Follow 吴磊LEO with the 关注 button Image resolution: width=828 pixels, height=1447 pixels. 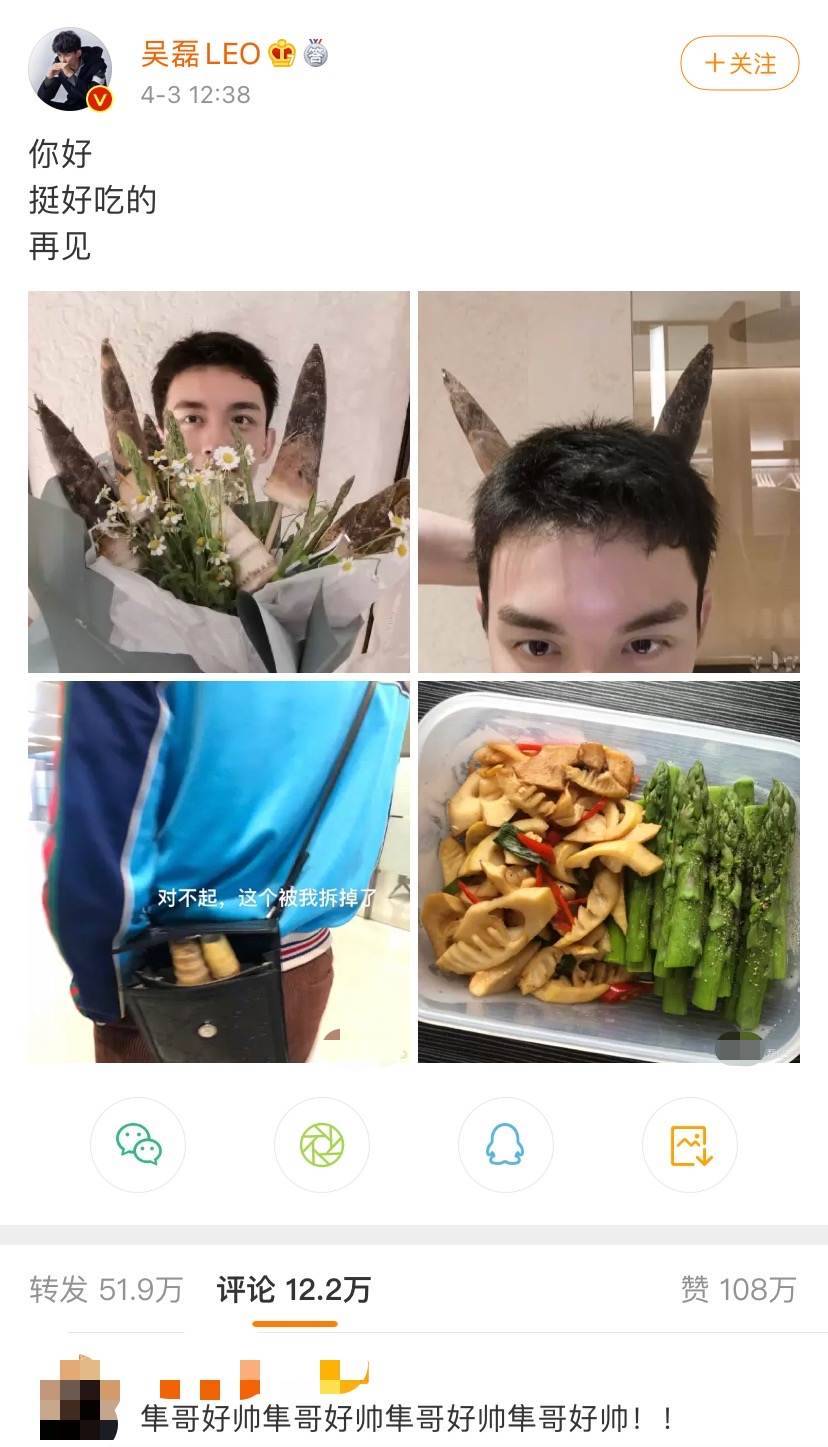(740, 64)
